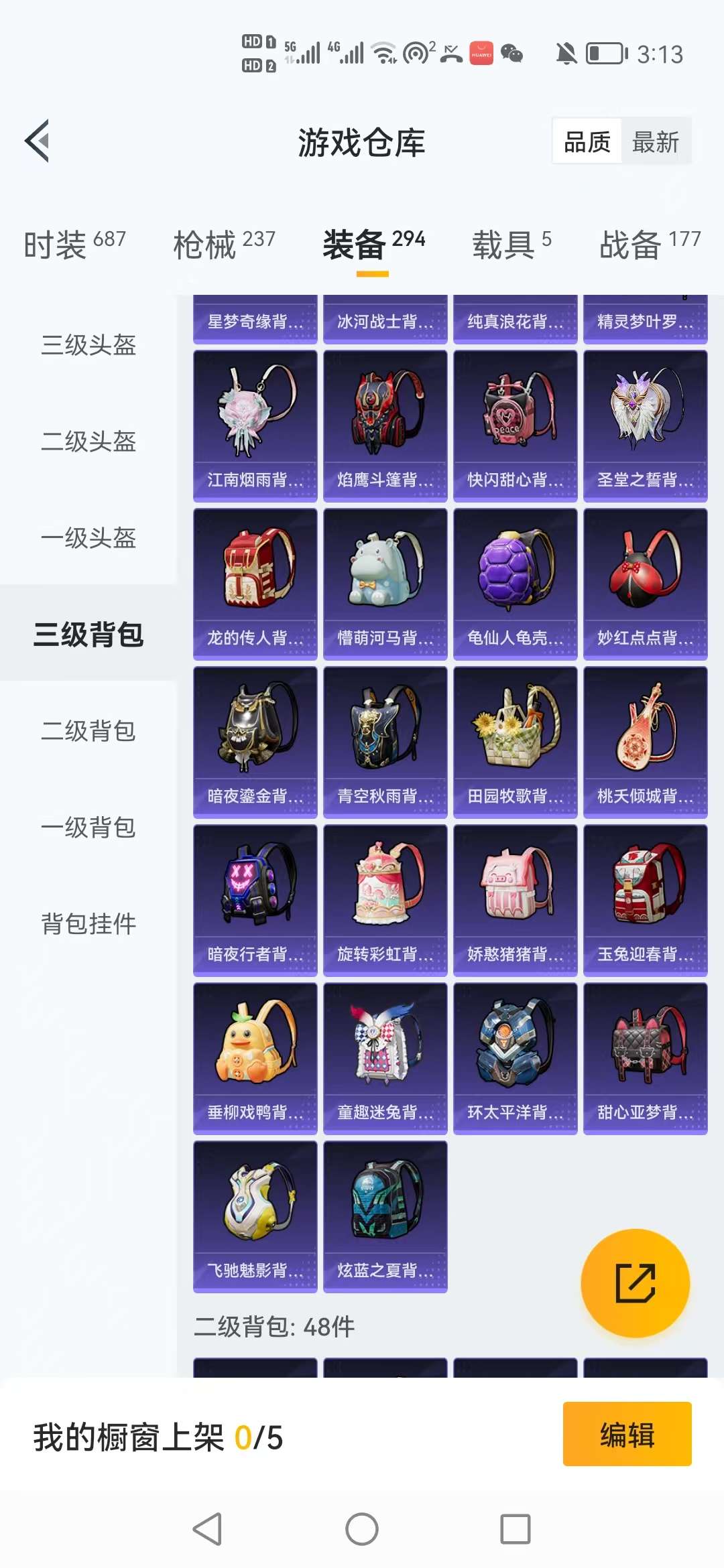Tap the 编辑 button
This screenshot has height=1568, width=724.
tap(627, 1435)
